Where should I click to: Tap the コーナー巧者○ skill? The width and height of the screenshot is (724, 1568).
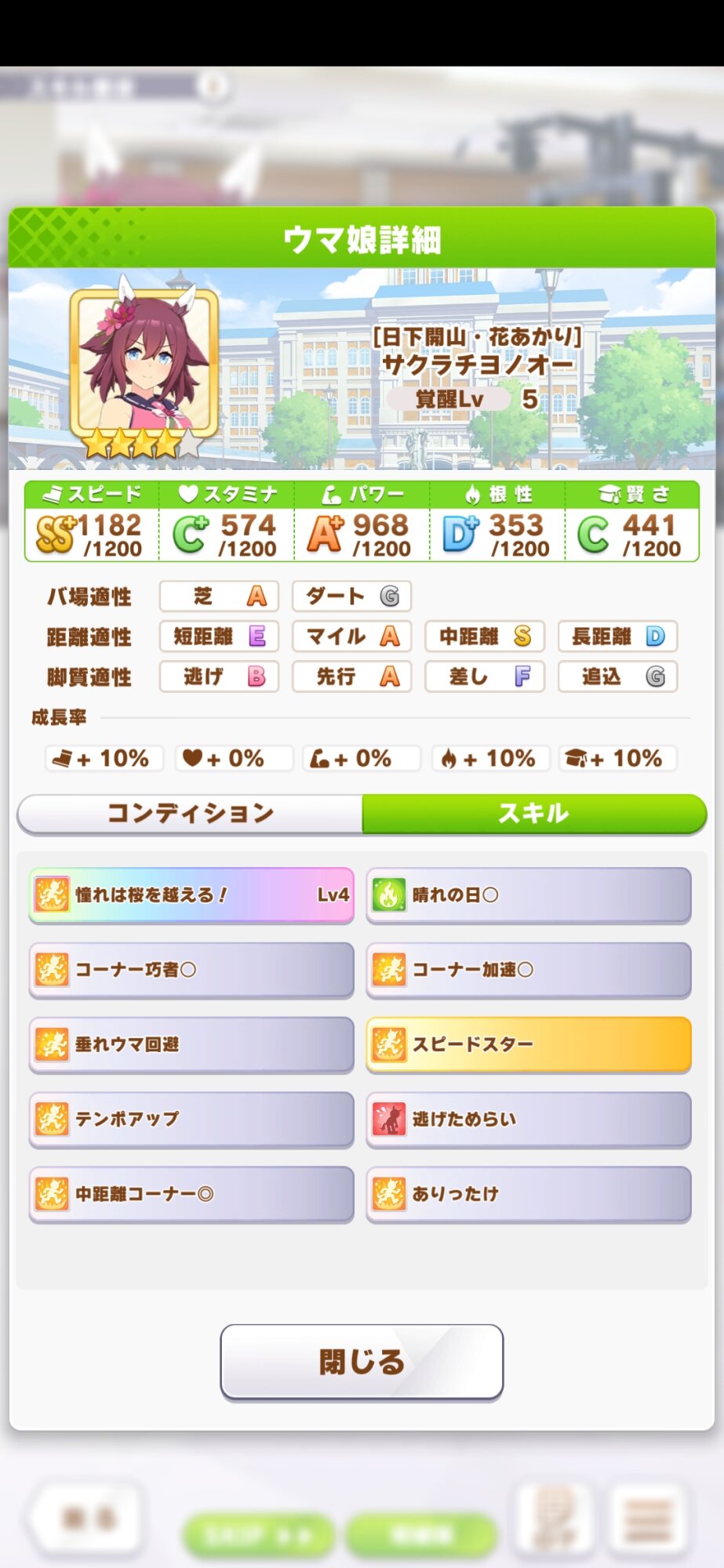click(x=191, y=970)
